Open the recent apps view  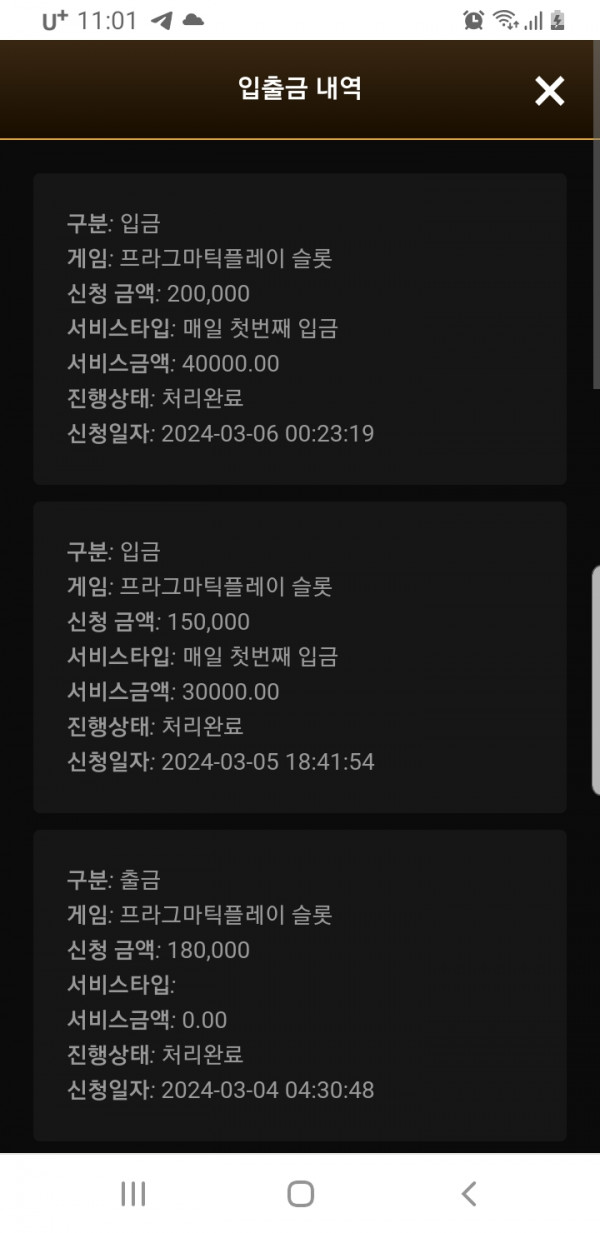tap(133, 1193)
